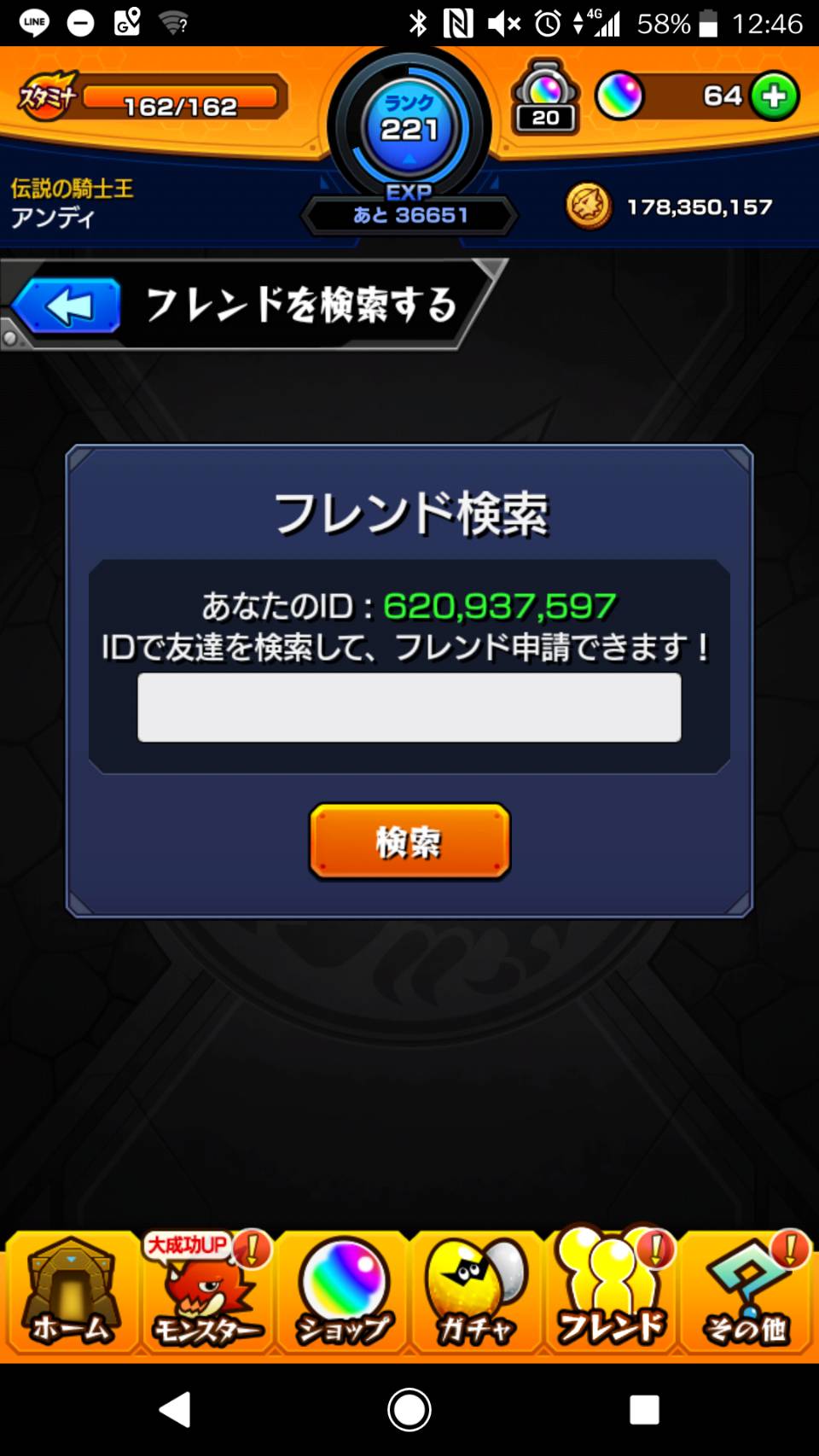819x1456 pixels.
Task: Open the モンスター monster tab
Action: 206,1292
